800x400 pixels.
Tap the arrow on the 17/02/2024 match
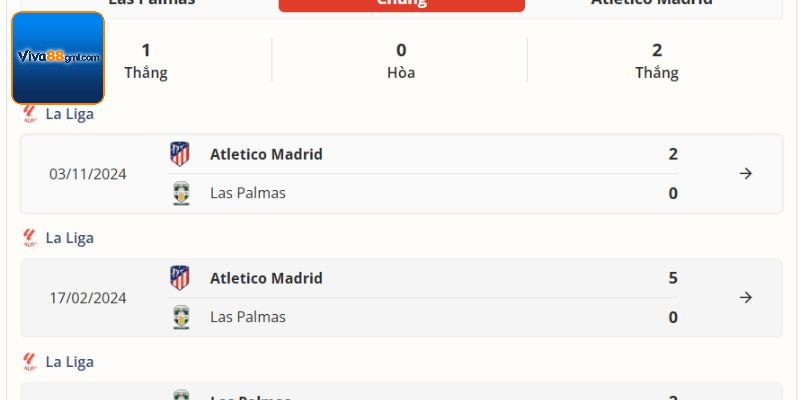[745, 297]
